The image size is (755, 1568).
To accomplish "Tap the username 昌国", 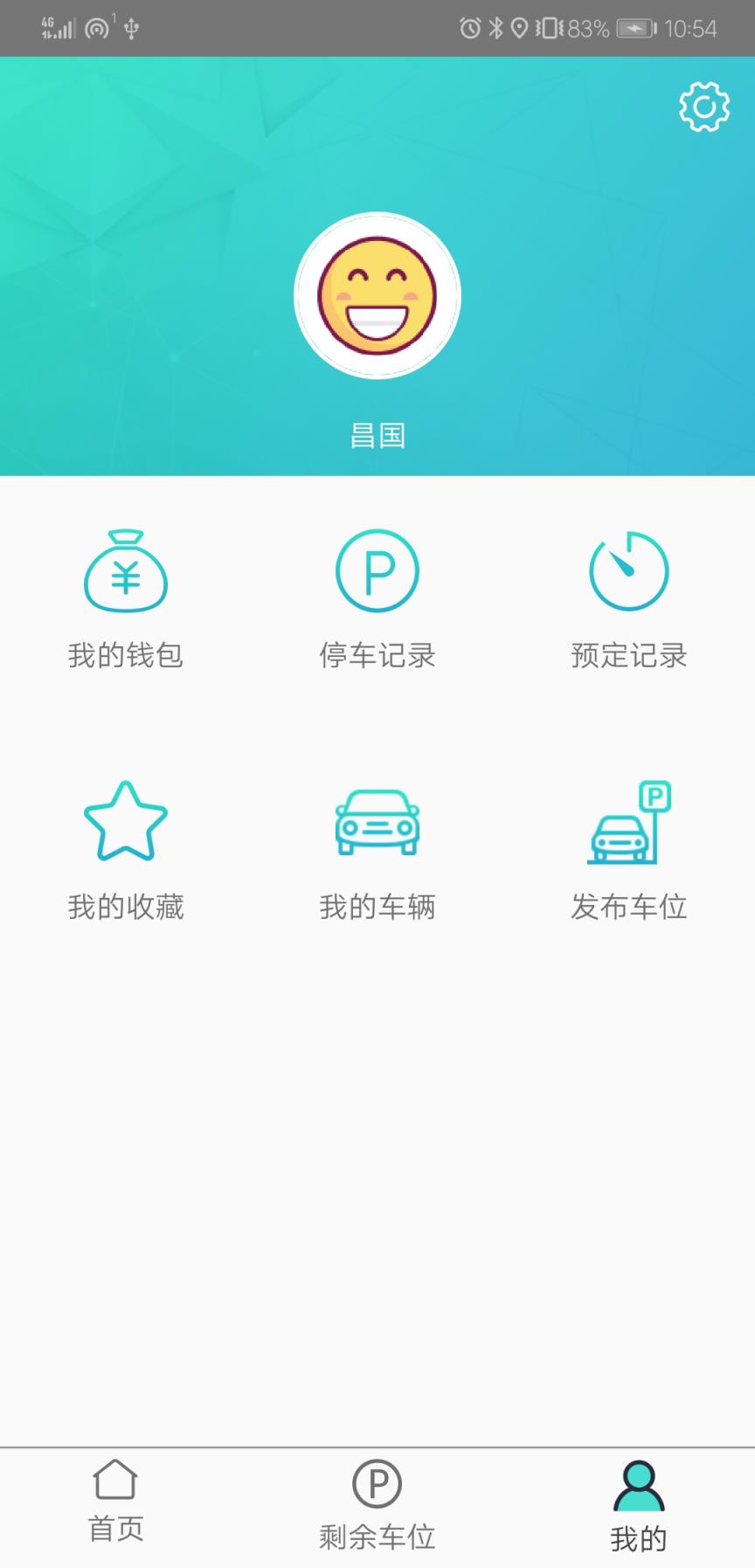I will pos(377,434).
